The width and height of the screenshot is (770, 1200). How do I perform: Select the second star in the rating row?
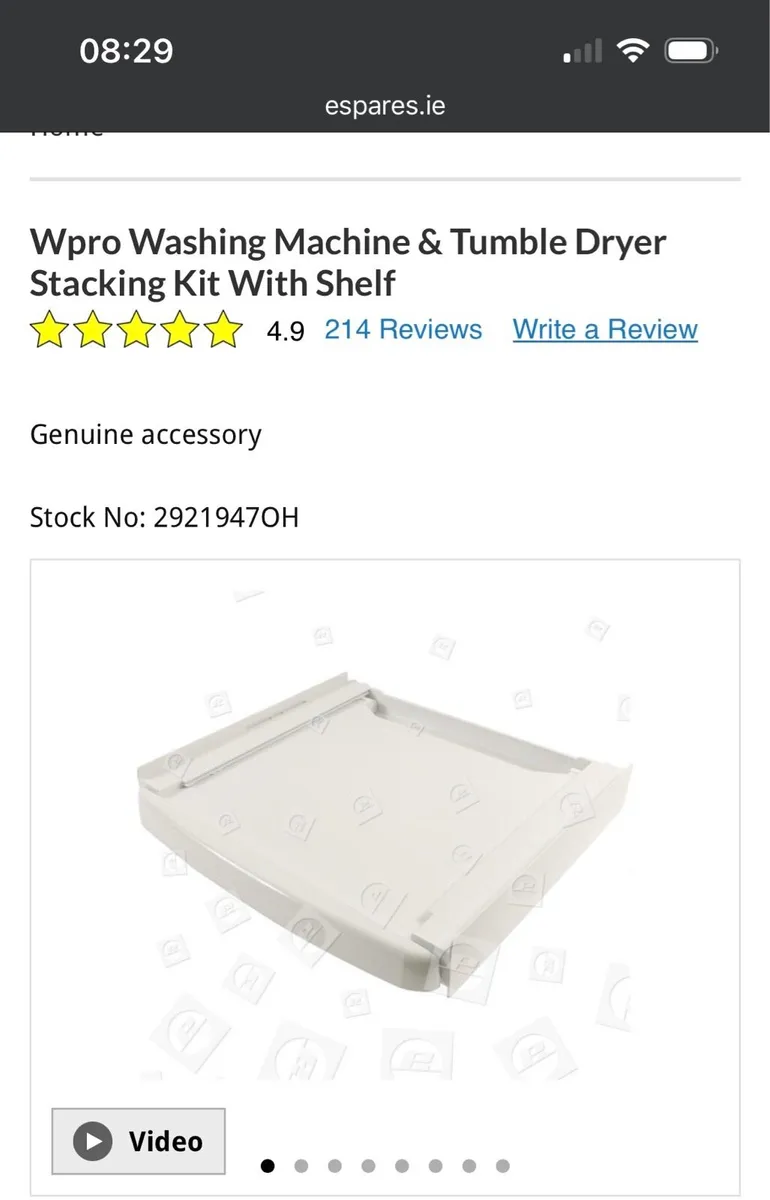(93, 329)
